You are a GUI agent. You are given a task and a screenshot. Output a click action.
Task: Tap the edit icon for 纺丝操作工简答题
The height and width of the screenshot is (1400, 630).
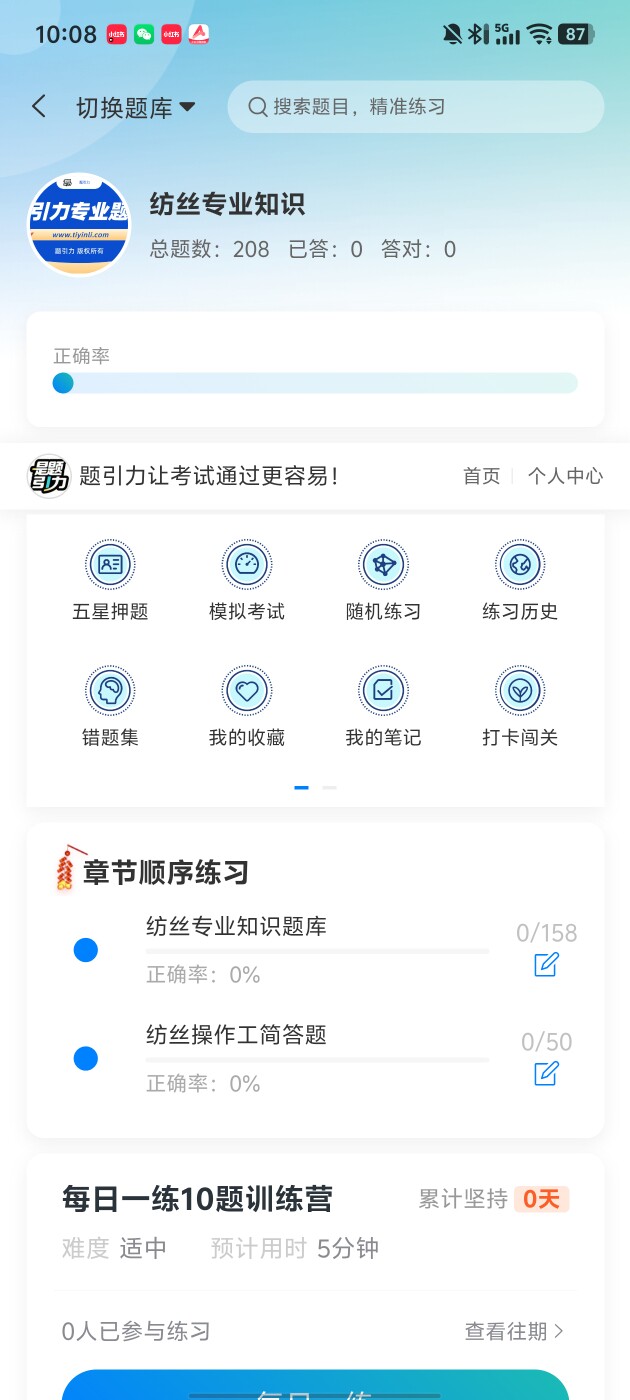pyautogui.click(x=546, y=1074)
